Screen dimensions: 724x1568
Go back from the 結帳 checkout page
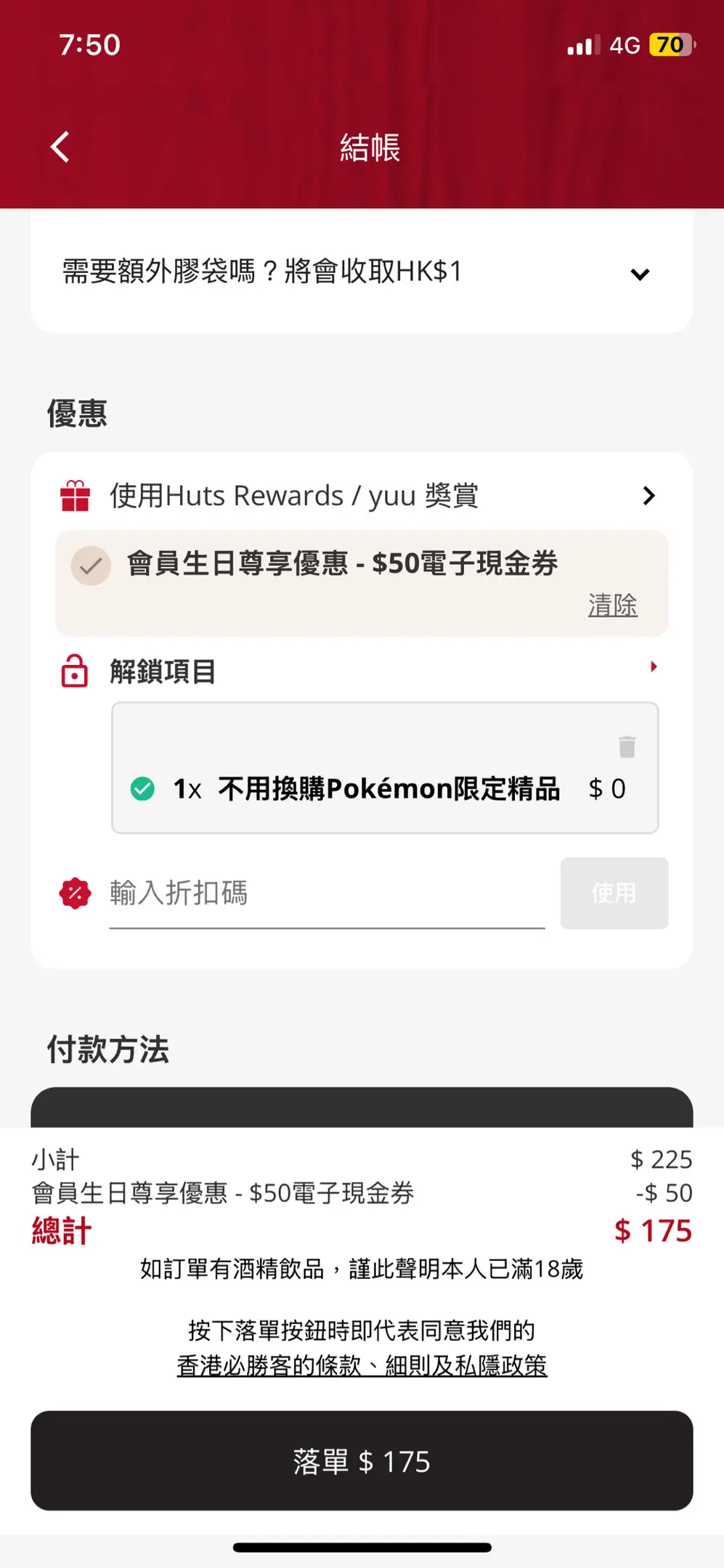[x=60, y=147]
